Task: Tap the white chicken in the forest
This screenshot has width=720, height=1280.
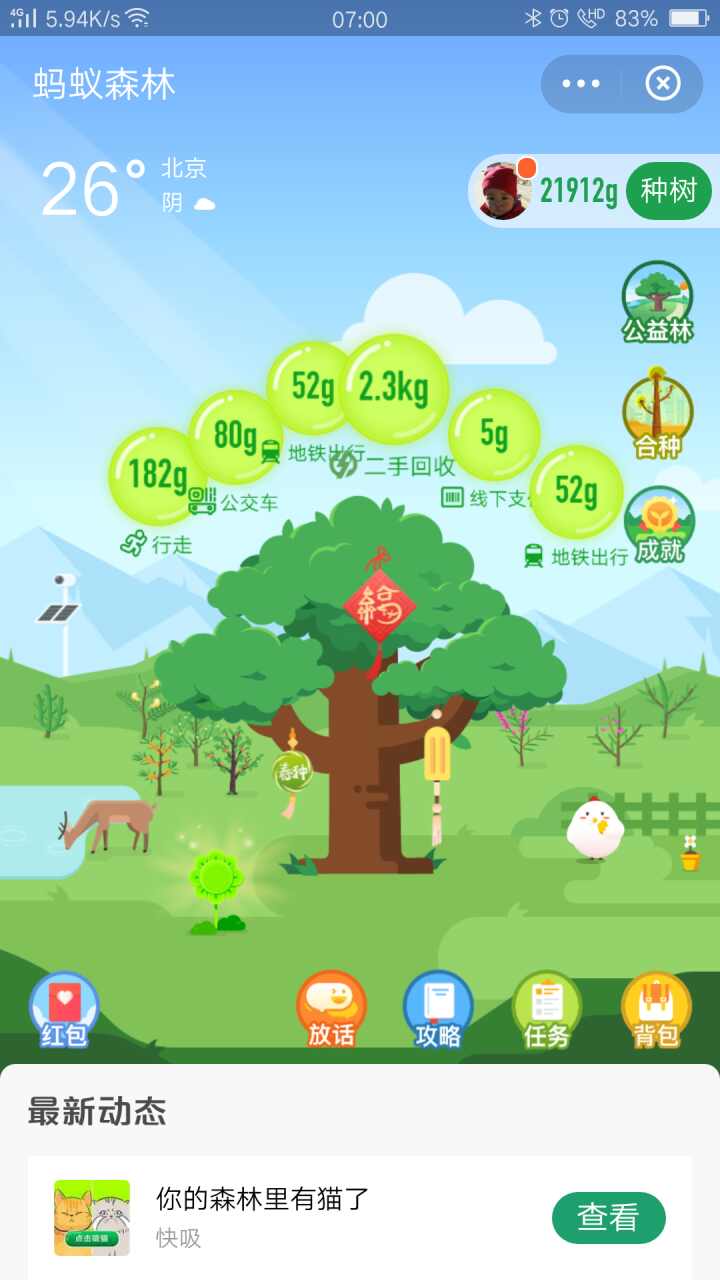Action: [595, 828]
